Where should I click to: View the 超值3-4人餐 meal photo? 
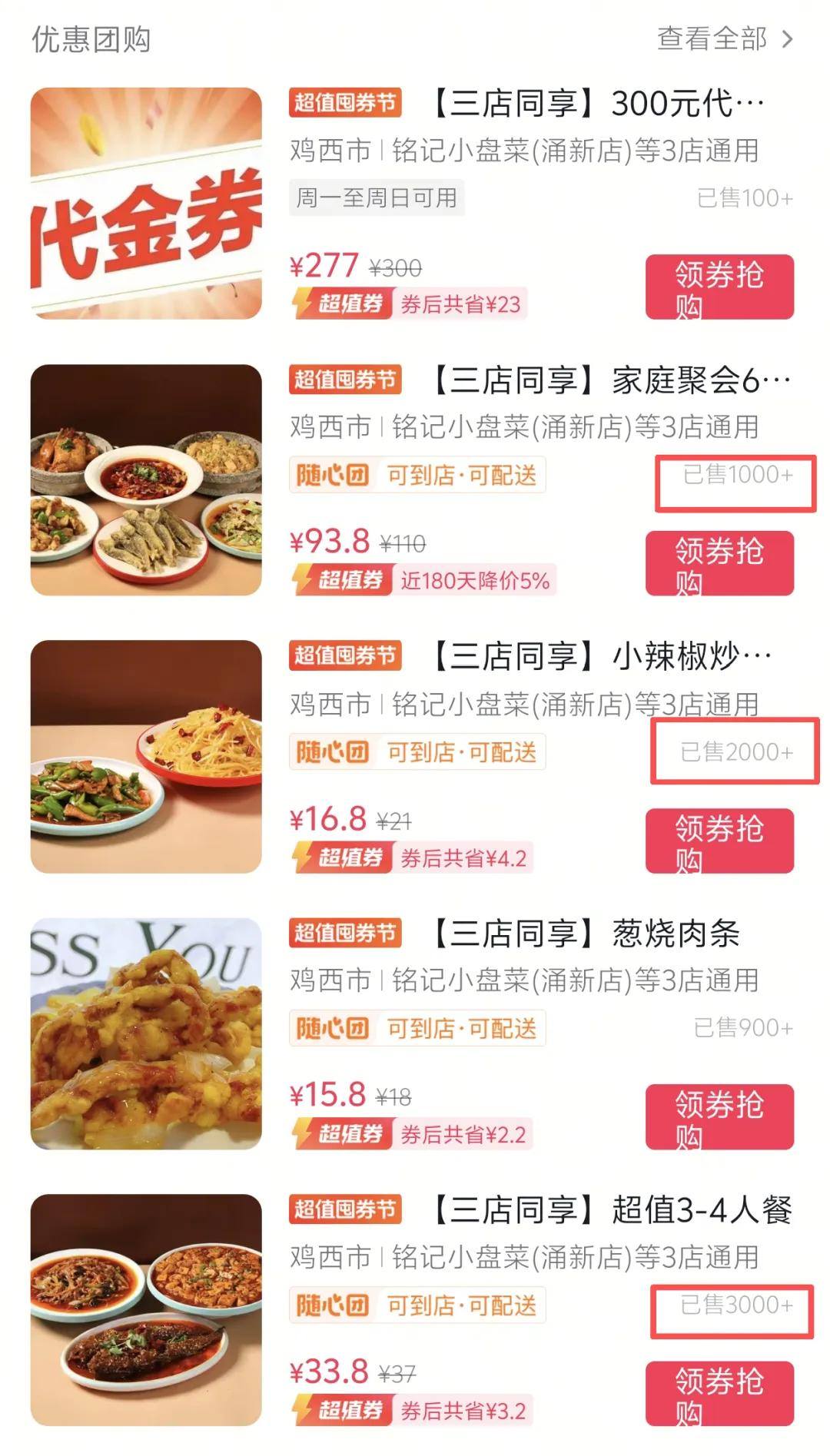[x=146, y=1310]
